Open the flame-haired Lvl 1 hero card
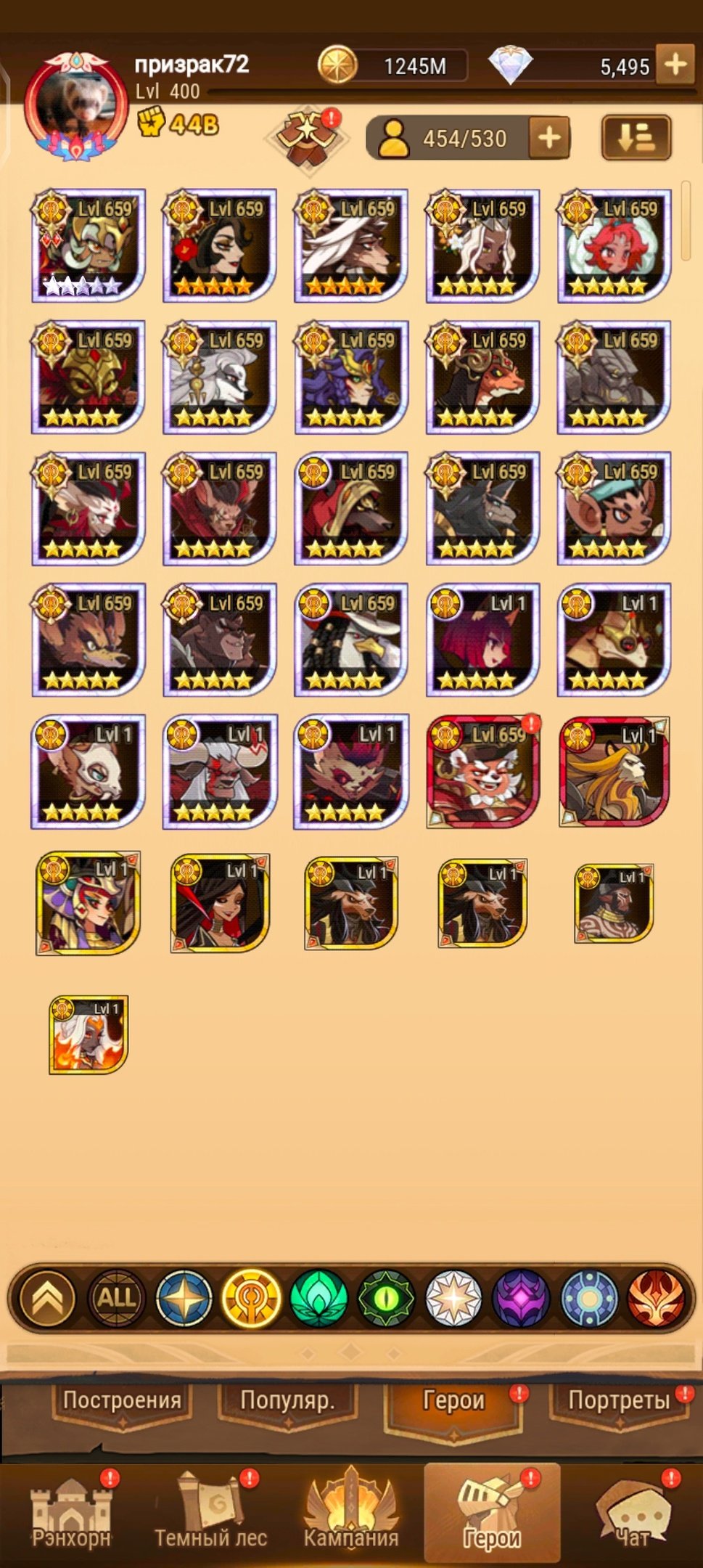The image size is (703, 1568). coord(89,1035)
